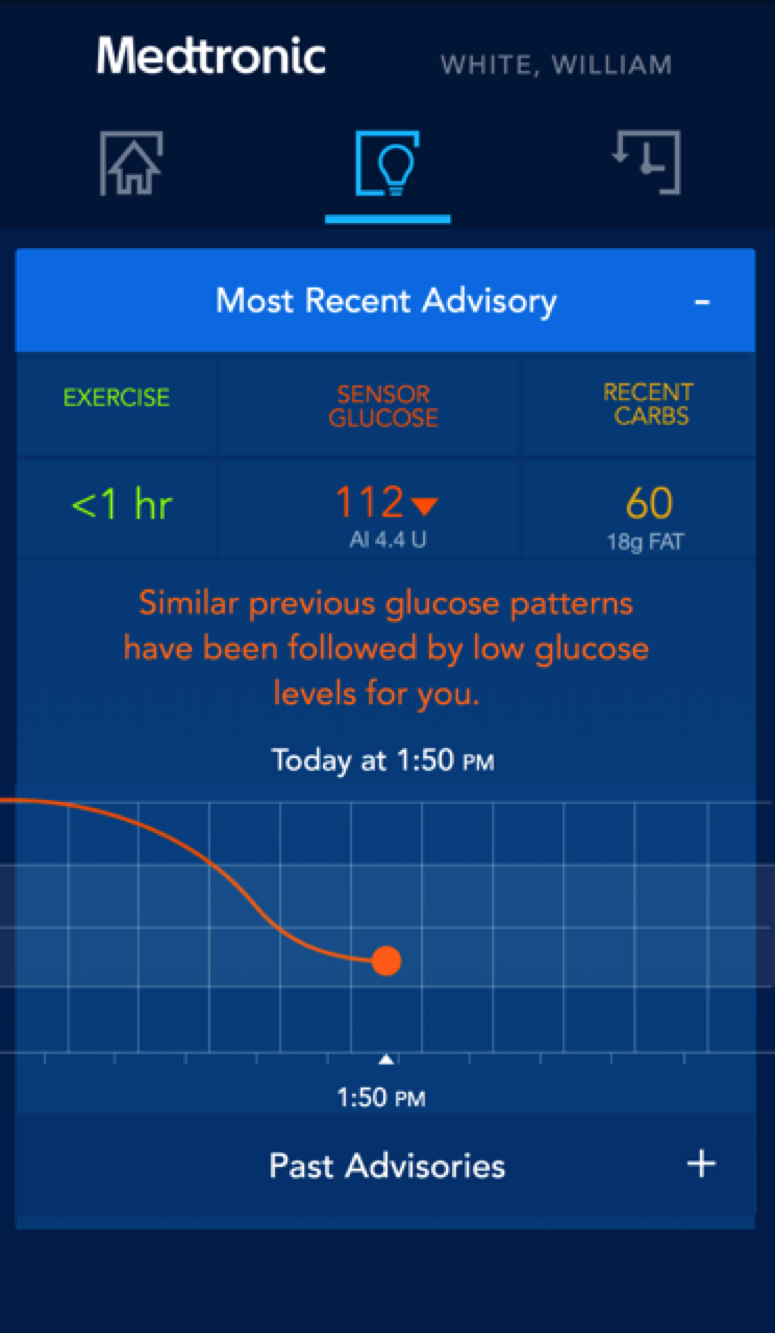Open the home tab icon
The width and height of the screenshot is (775, 1334).
click(131, 164)
